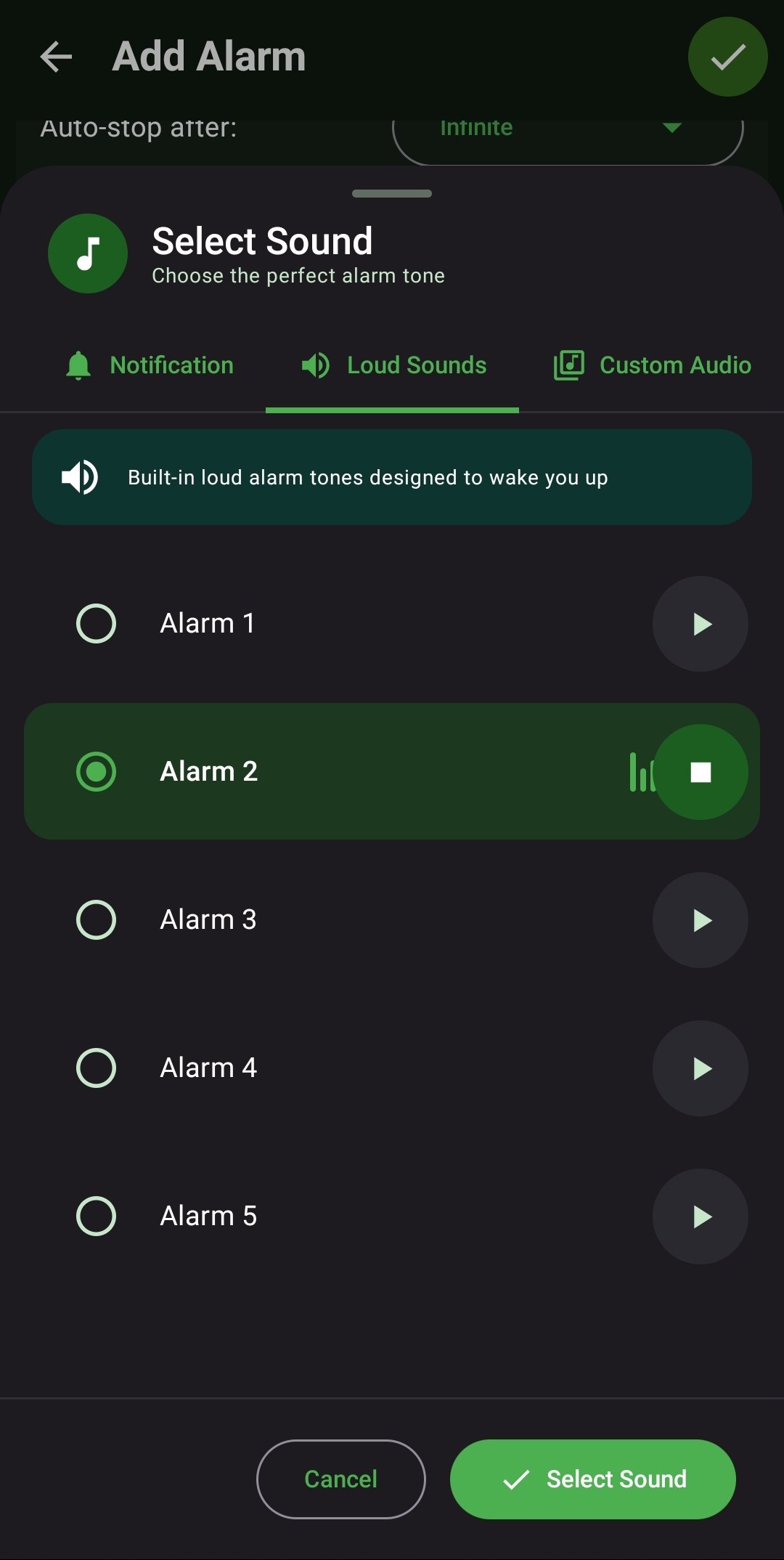Viewport: 784px width, 1560px height.
Task: Tap the Select Sound button
Action: [592, 1479]
